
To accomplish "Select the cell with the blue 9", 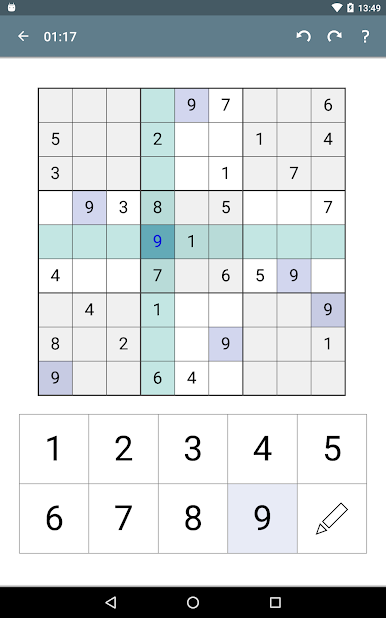I will point(157,241).
